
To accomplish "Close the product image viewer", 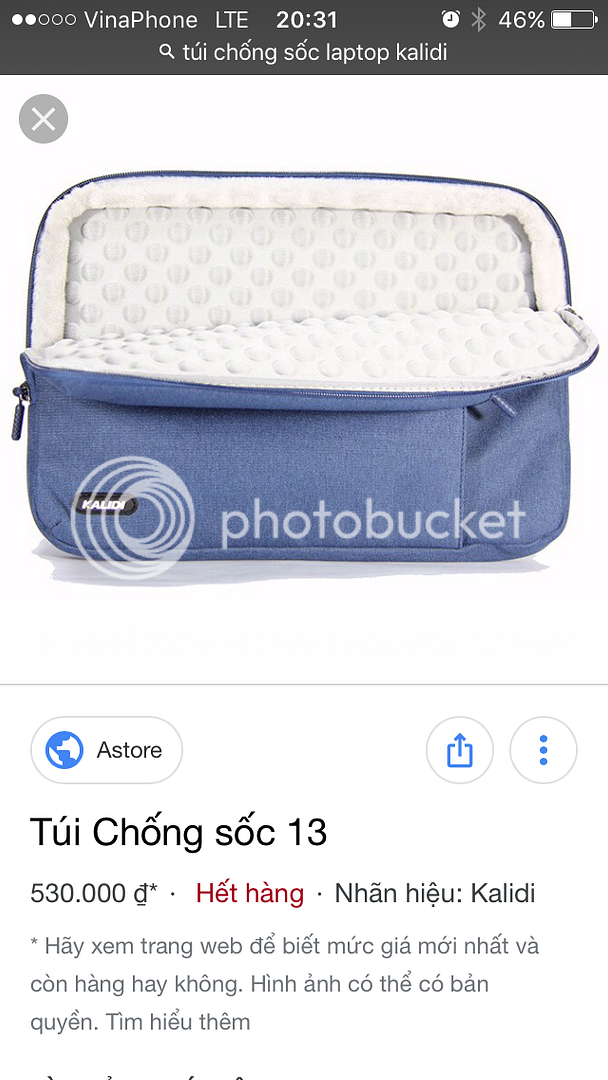I will (43, 120).
